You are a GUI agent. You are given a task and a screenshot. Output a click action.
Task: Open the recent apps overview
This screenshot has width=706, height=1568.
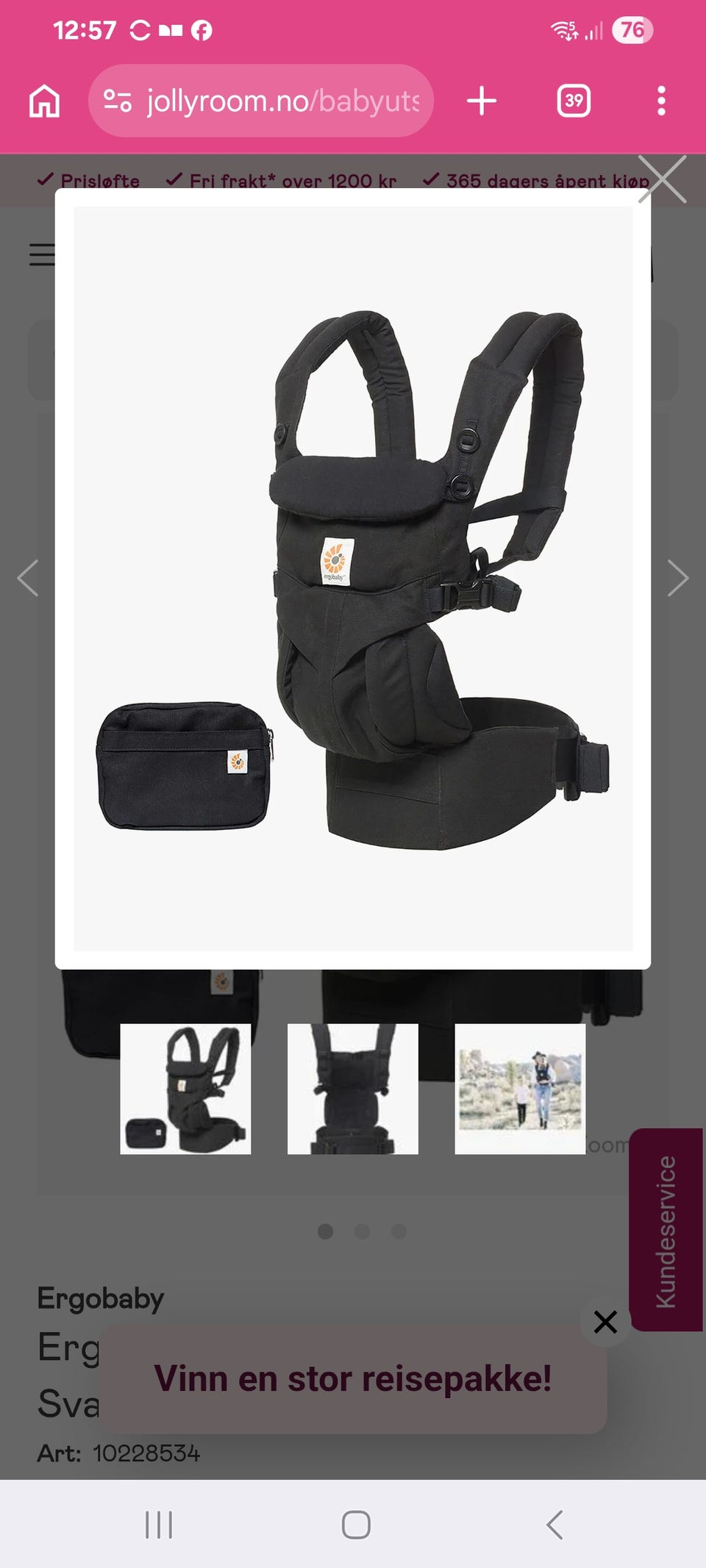[159, 1525]
